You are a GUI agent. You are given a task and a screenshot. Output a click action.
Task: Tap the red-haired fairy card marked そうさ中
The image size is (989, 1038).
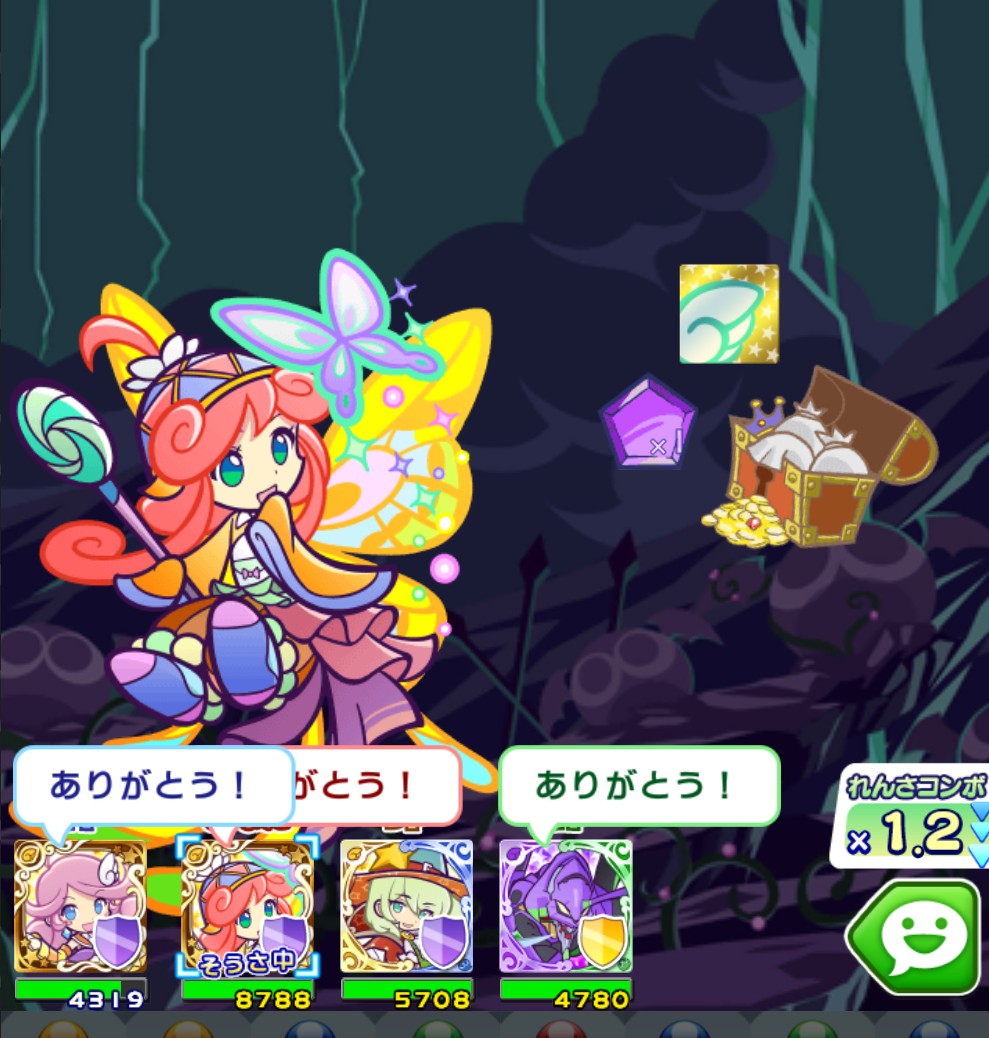[x=247, y=906]
